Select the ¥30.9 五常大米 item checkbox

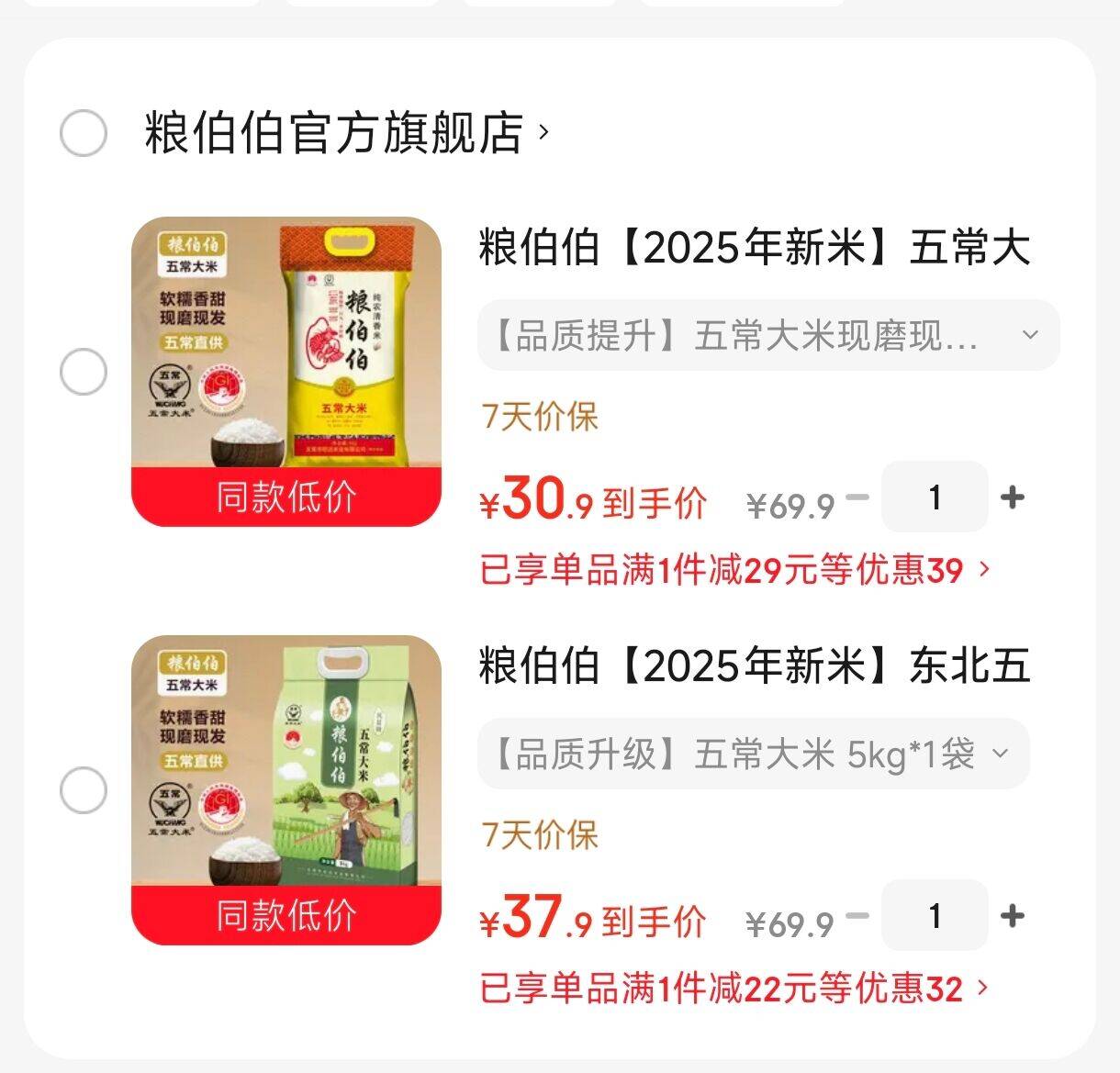[x=84, y=373]
